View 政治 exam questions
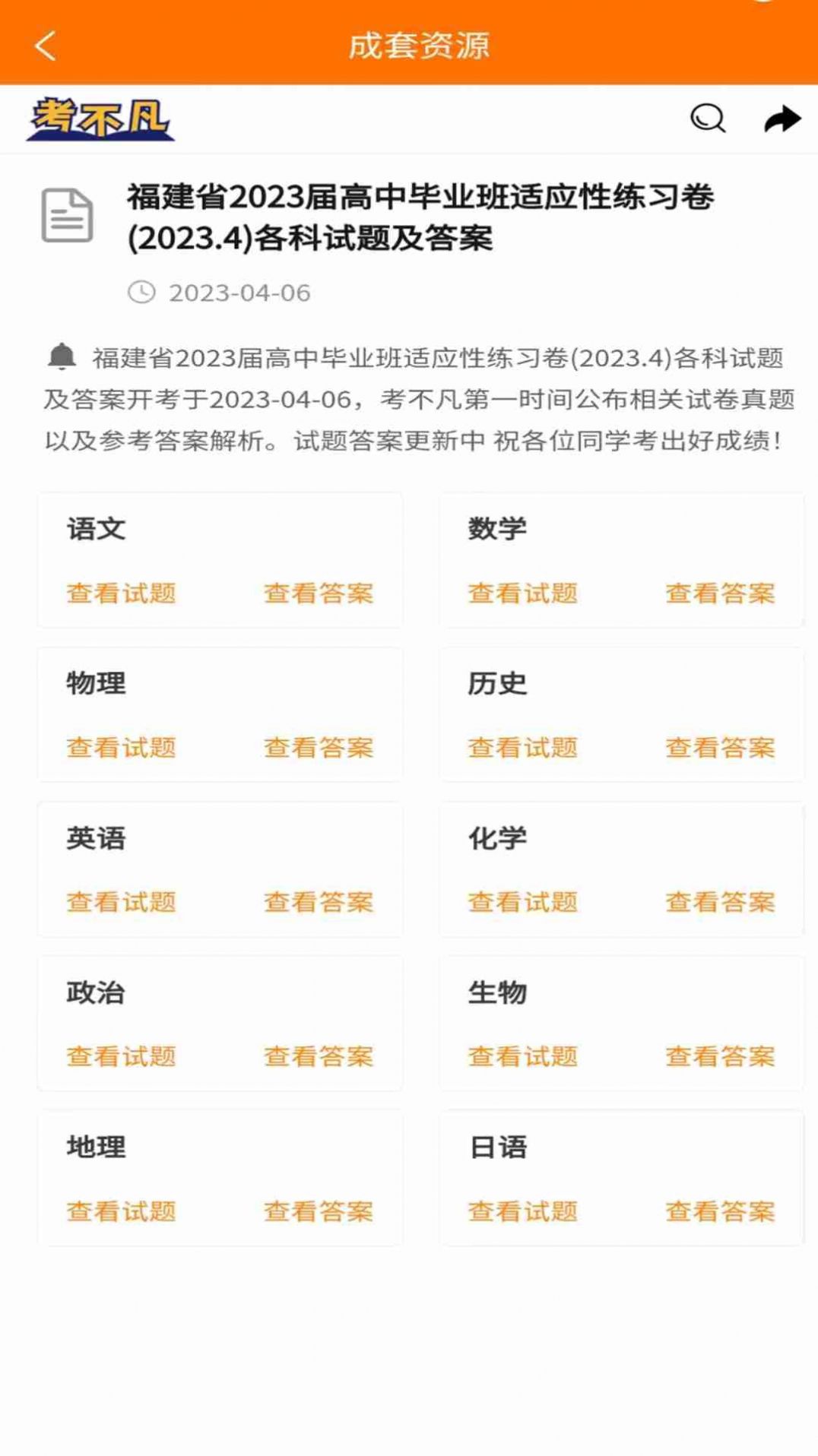The width and height of the screenshot is (818, 1456). (x=122, y=1056)
